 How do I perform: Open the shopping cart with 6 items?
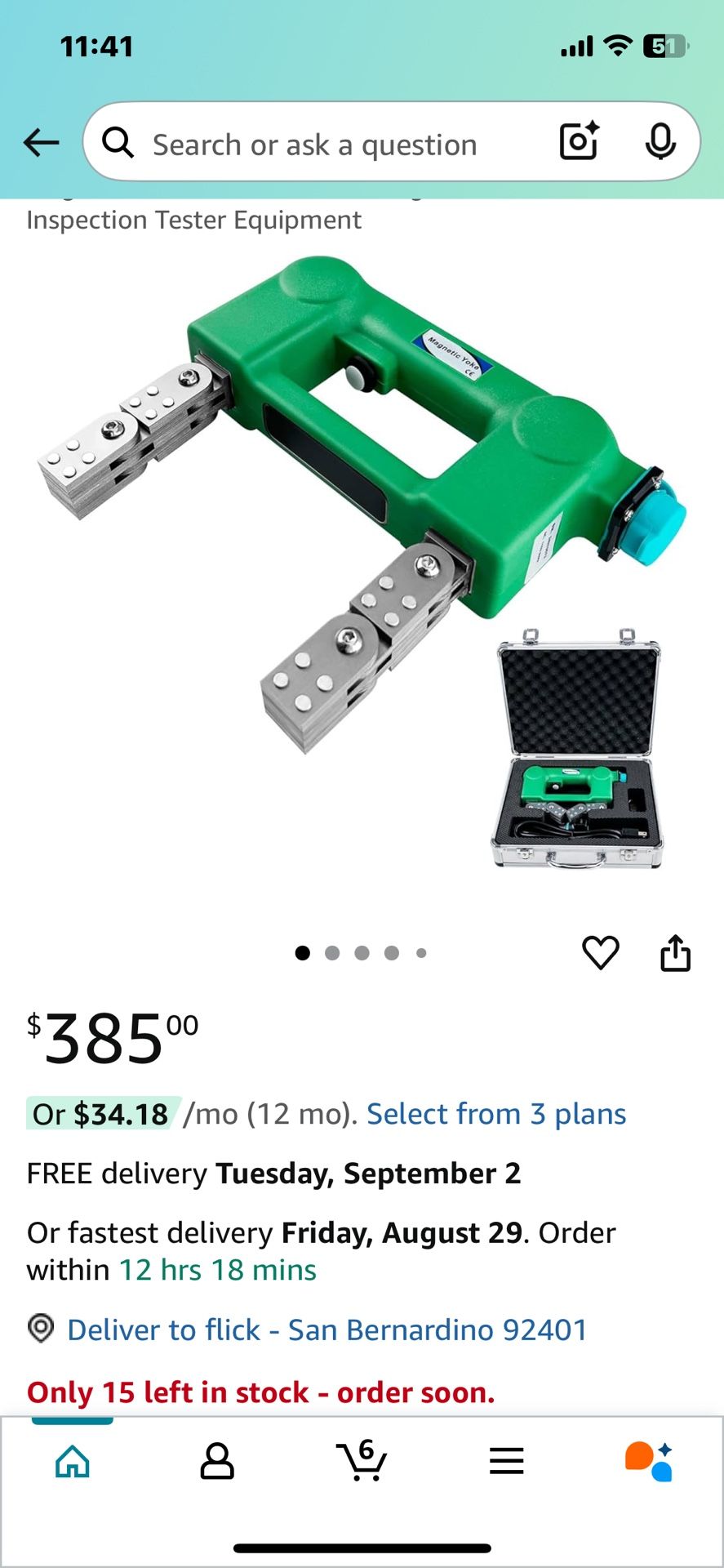point(362,1460)
